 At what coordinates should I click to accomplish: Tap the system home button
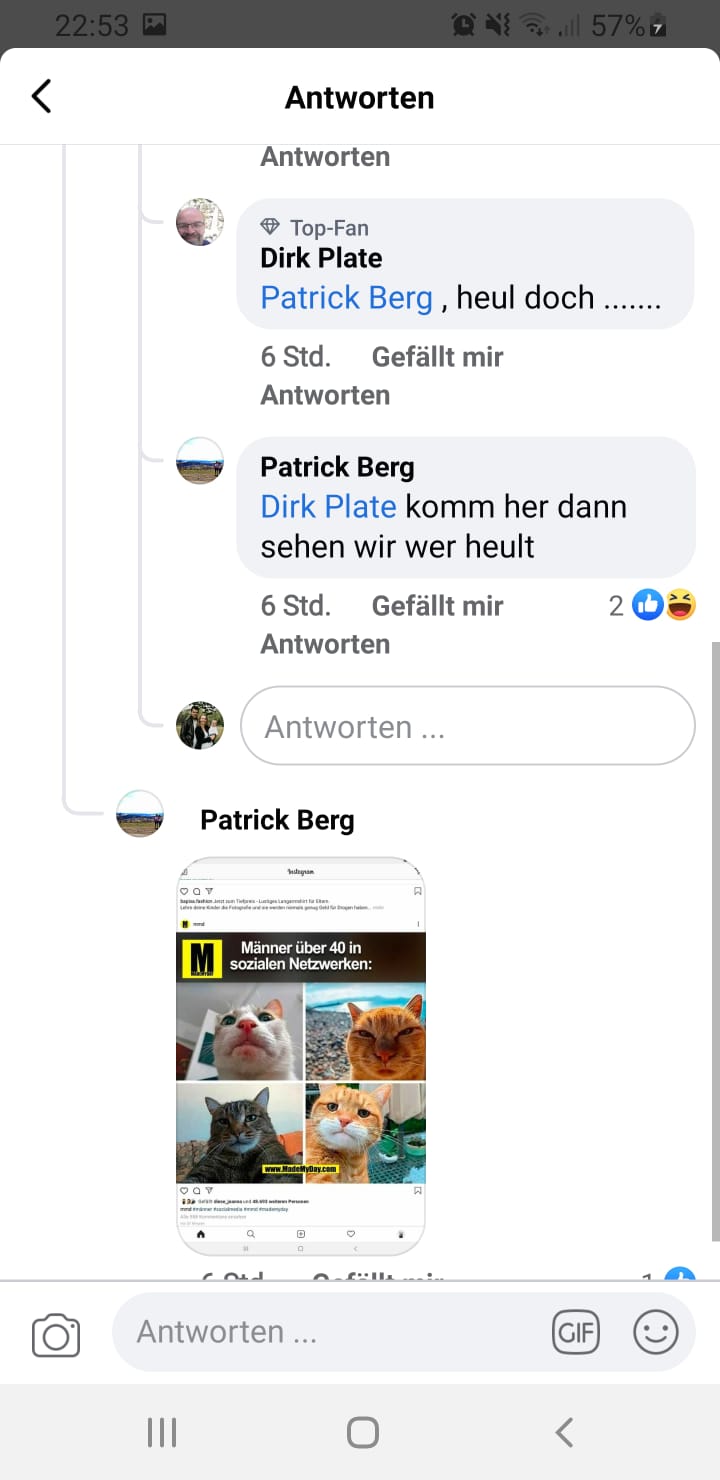pos(362,1432)
